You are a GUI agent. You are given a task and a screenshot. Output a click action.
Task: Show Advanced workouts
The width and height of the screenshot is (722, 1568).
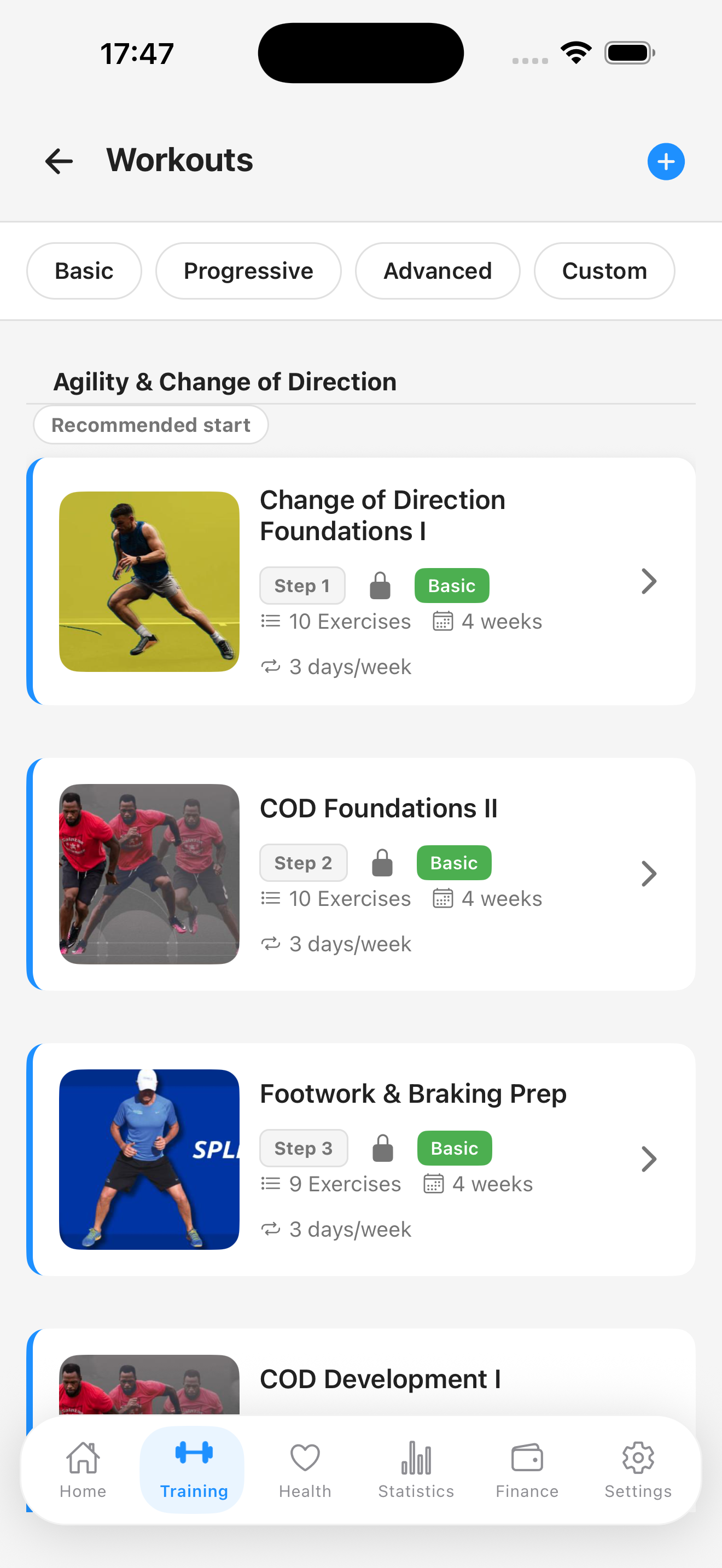437,271
